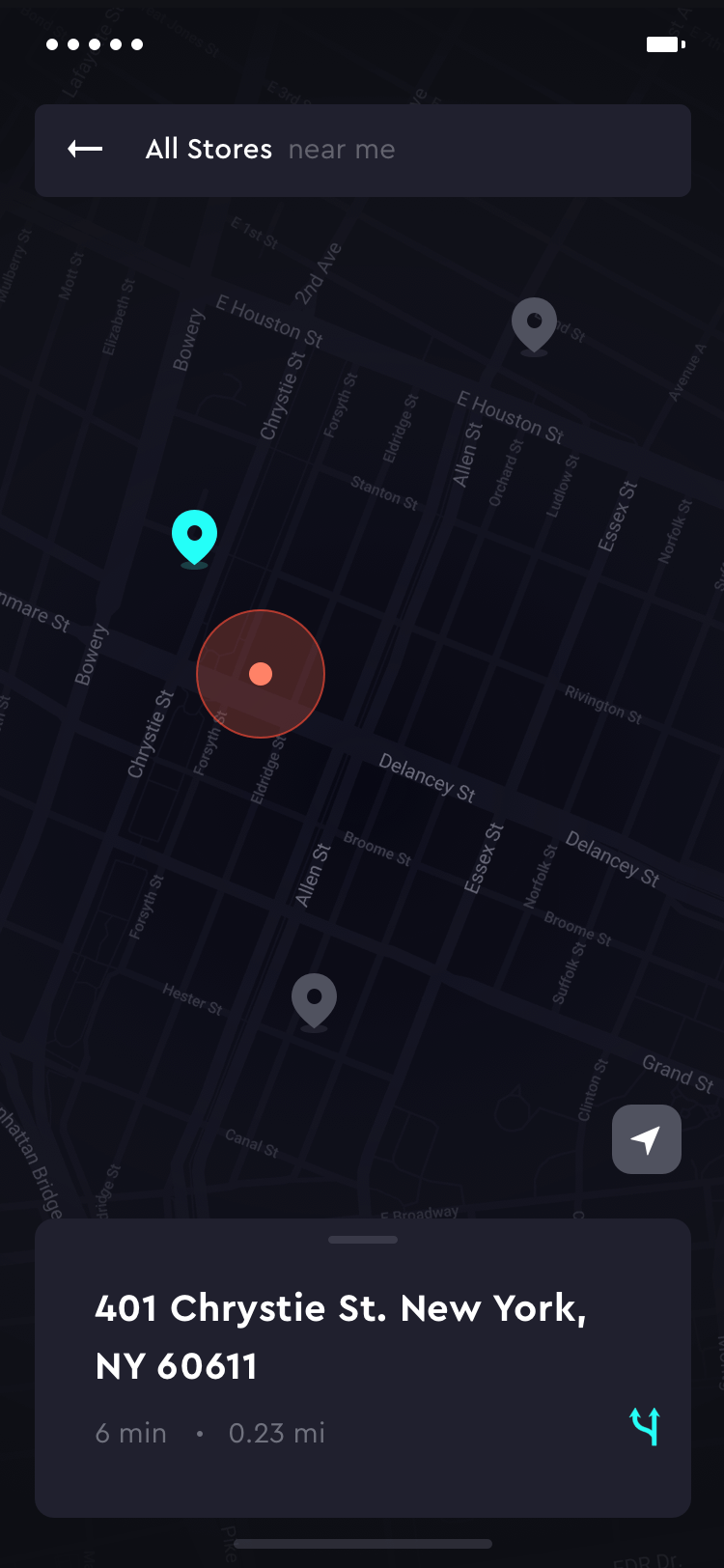Open the All Stores near me search
This screenshot has height=1568, width=724.
tap(363, 151)
